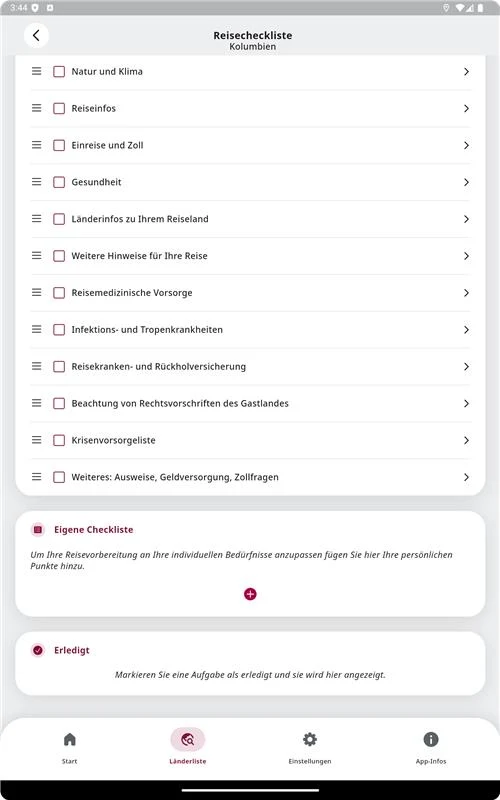Viewport: 500px width, 800px height.
Task: Mark Weitere Hinweise für Ihre Reise done
Action: pyautogui.click(x=59, y=256)
